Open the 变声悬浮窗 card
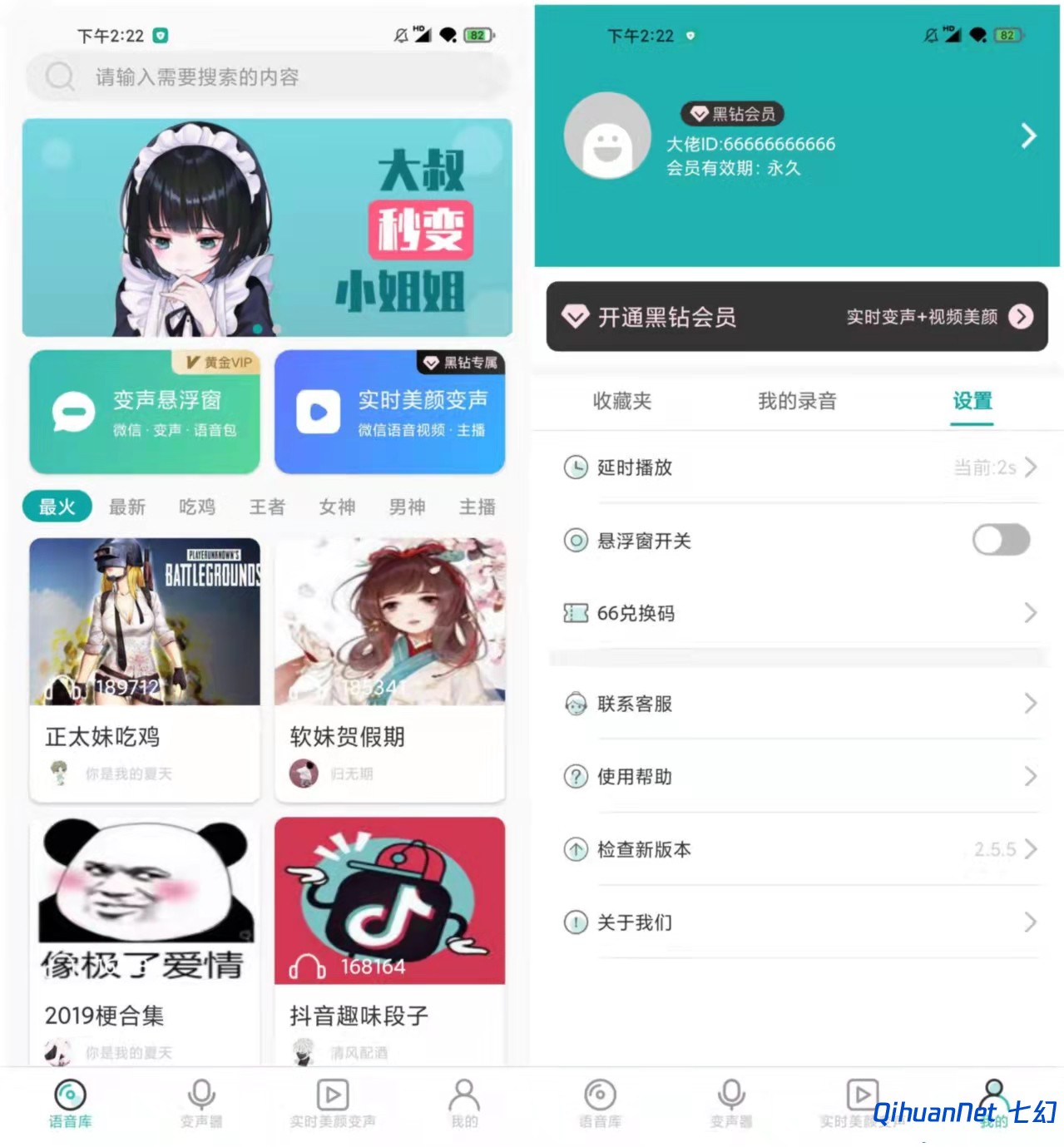Image resolution: width=1064 pixels, height=1147 pixels. coord(145,412)
